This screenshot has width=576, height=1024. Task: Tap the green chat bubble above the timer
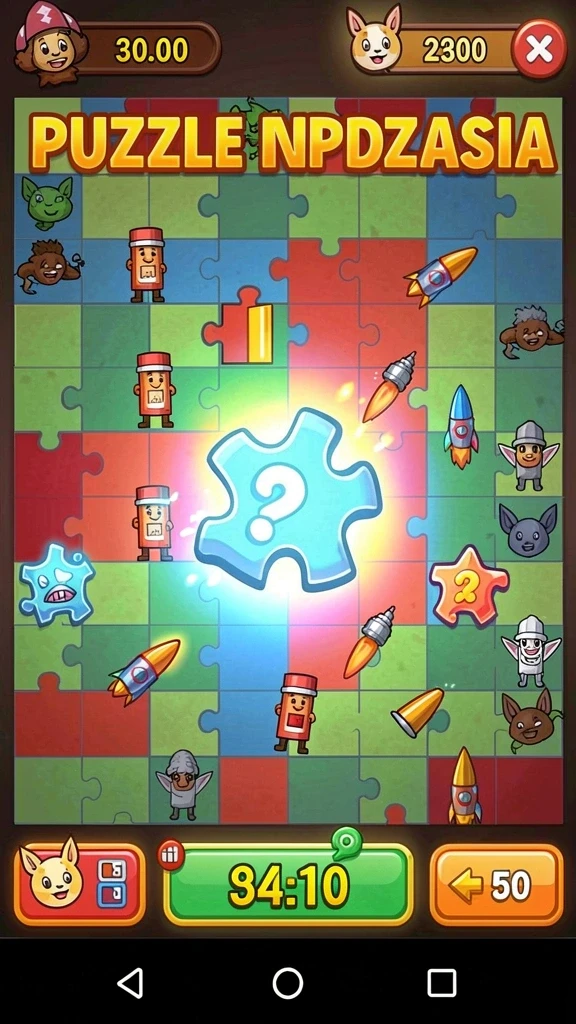pos(347,843)
